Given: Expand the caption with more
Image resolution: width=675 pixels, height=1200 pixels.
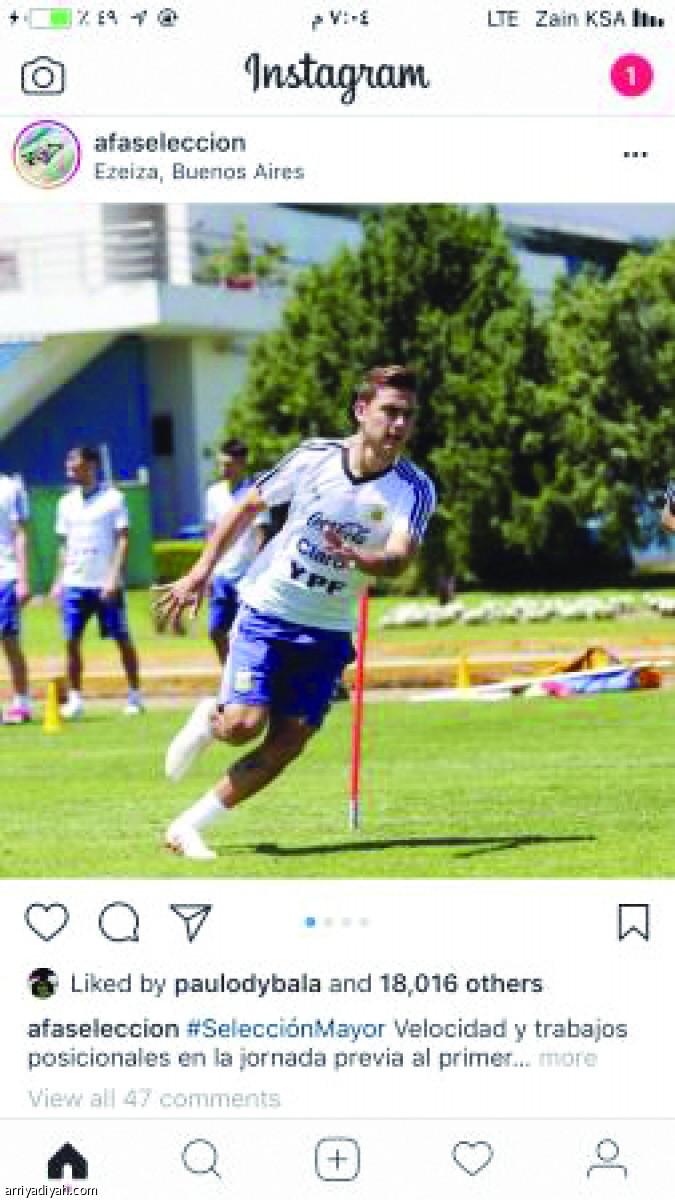Looking at the screenshot, I should click(567, 1058).
